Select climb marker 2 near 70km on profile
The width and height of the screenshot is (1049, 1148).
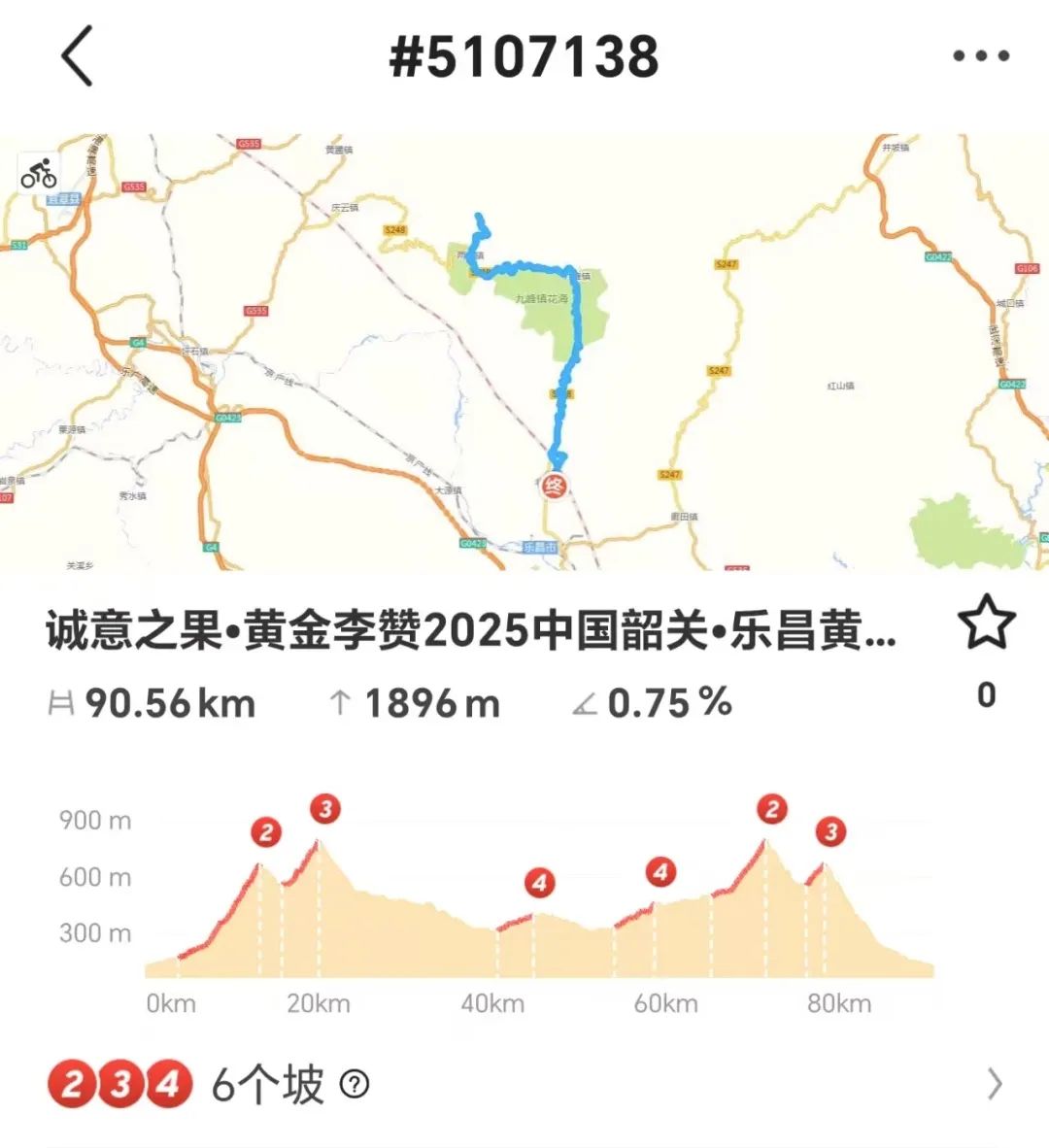[770, 809]
